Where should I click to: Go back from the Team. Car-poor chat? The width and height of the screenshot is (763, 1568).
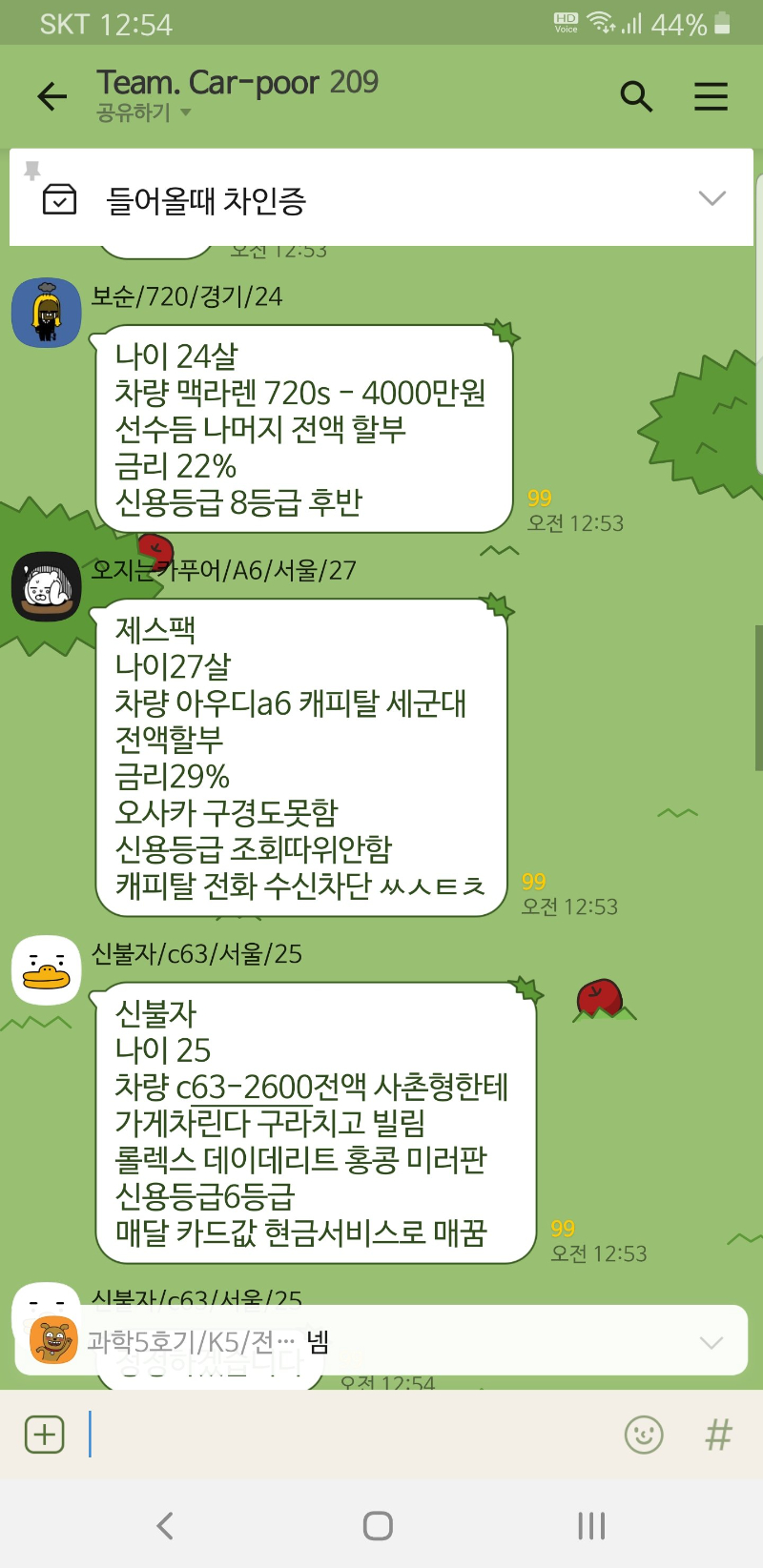click(52, 96)
